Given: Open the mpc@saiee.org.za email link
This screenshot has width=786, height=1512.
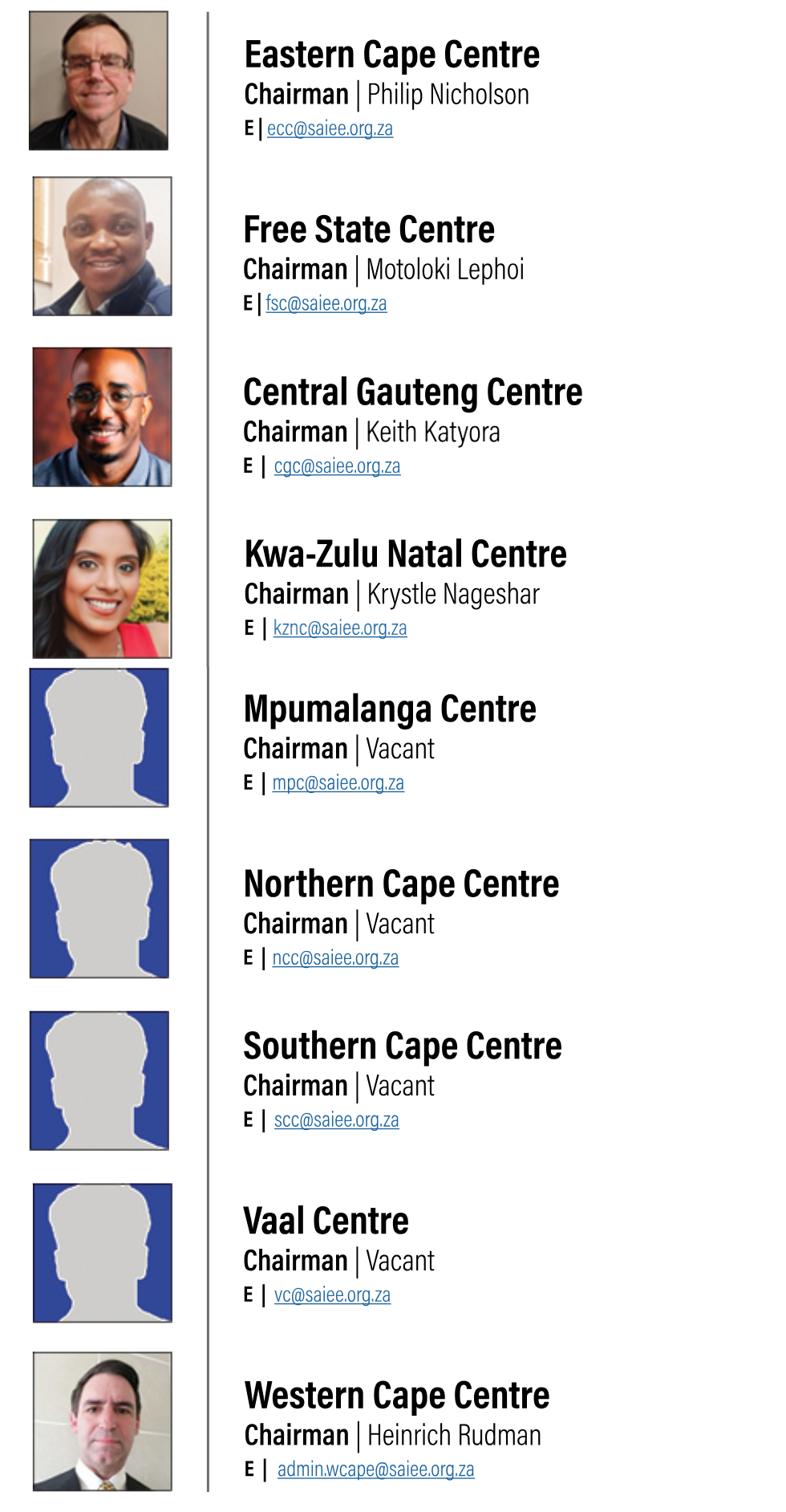Looking at the screenshot, I should 338,783.
